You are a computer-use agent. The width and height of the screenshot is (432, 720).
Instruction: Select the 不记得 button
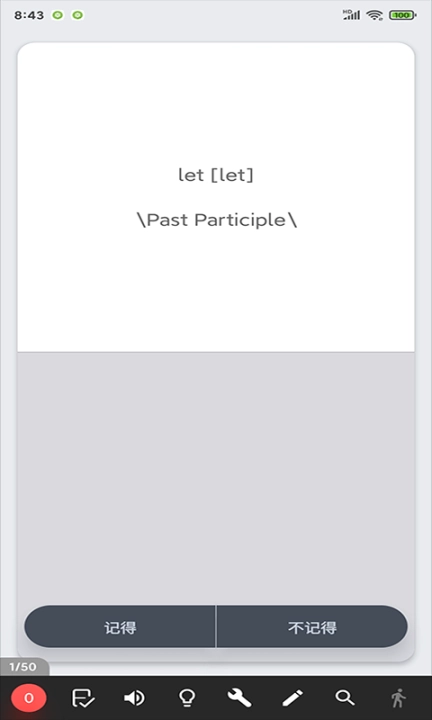tap(312, 627)
